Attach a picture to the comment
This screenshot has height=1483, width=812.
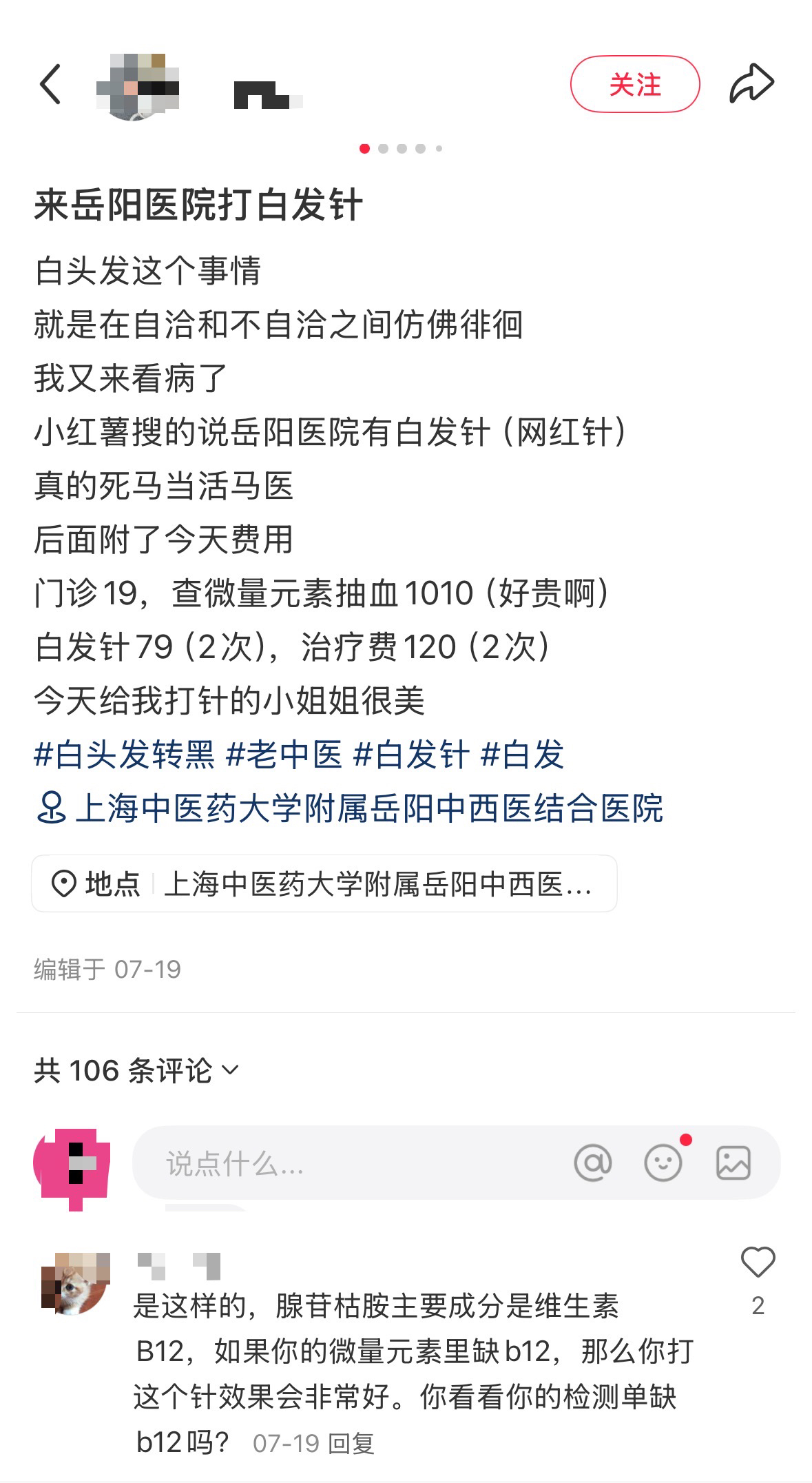point(733,1163)
